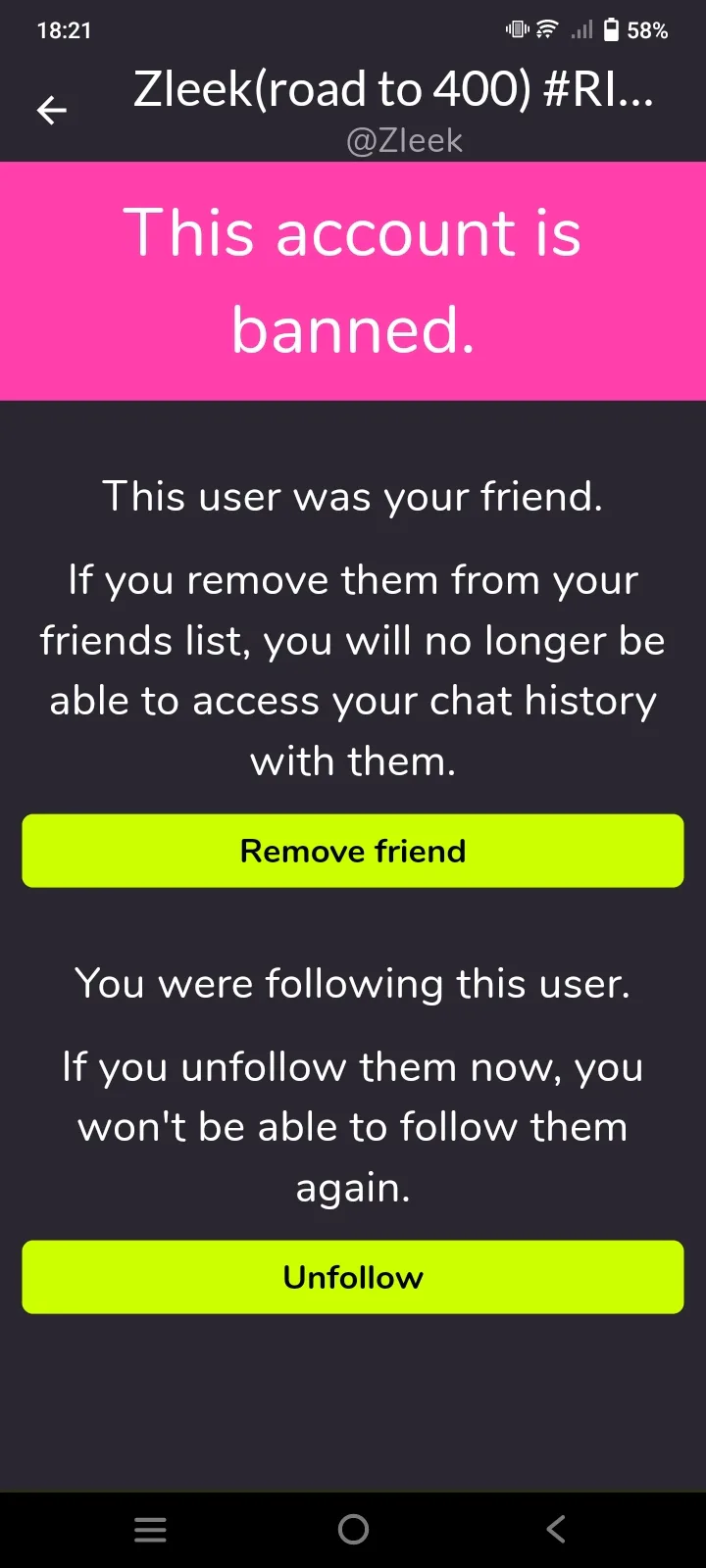The image size is (706, 1568).
Task: Go to the home screen
Action: click(353, 1529)
